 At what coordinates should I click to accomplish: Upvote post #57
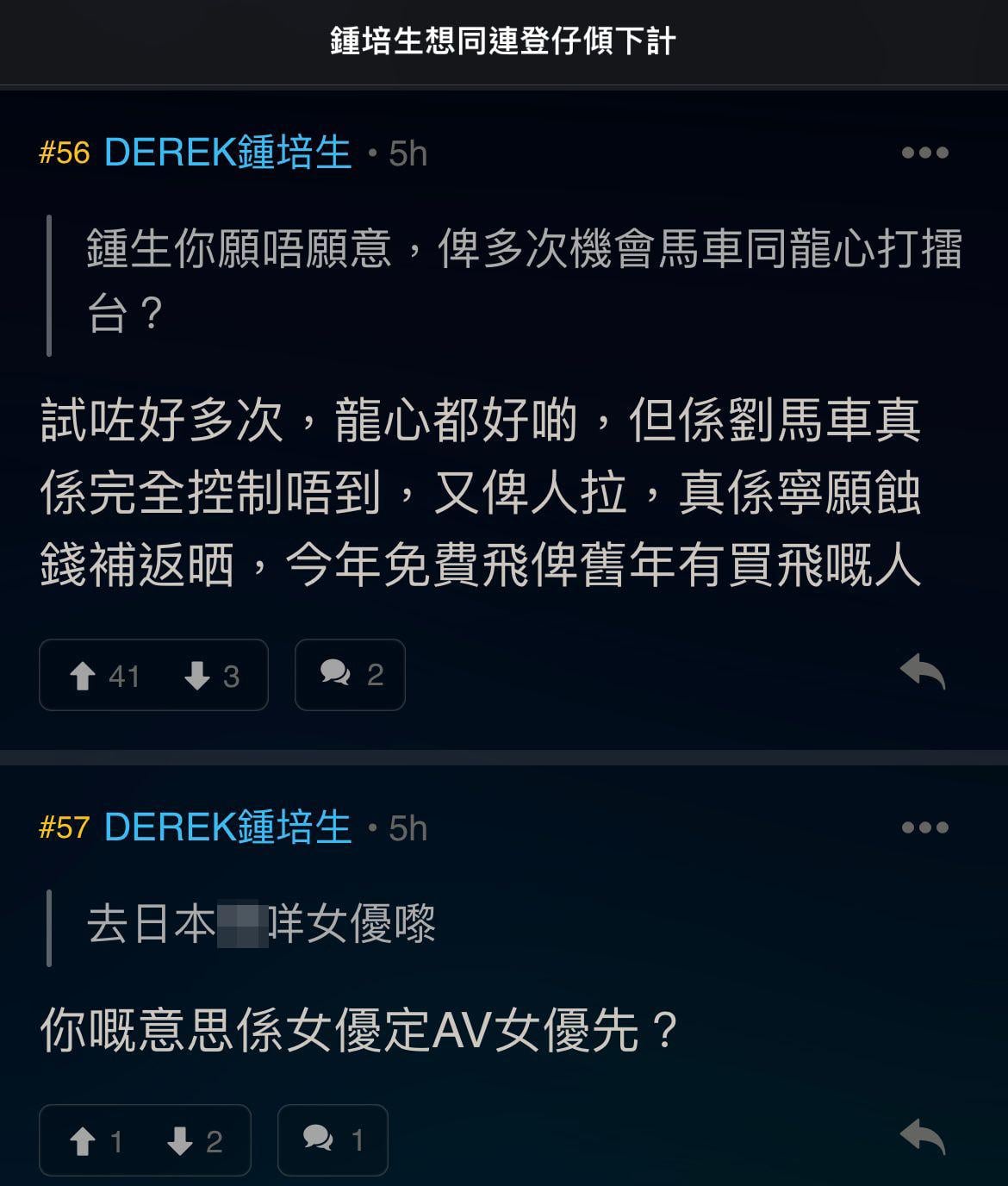[x=84, y=1141]
